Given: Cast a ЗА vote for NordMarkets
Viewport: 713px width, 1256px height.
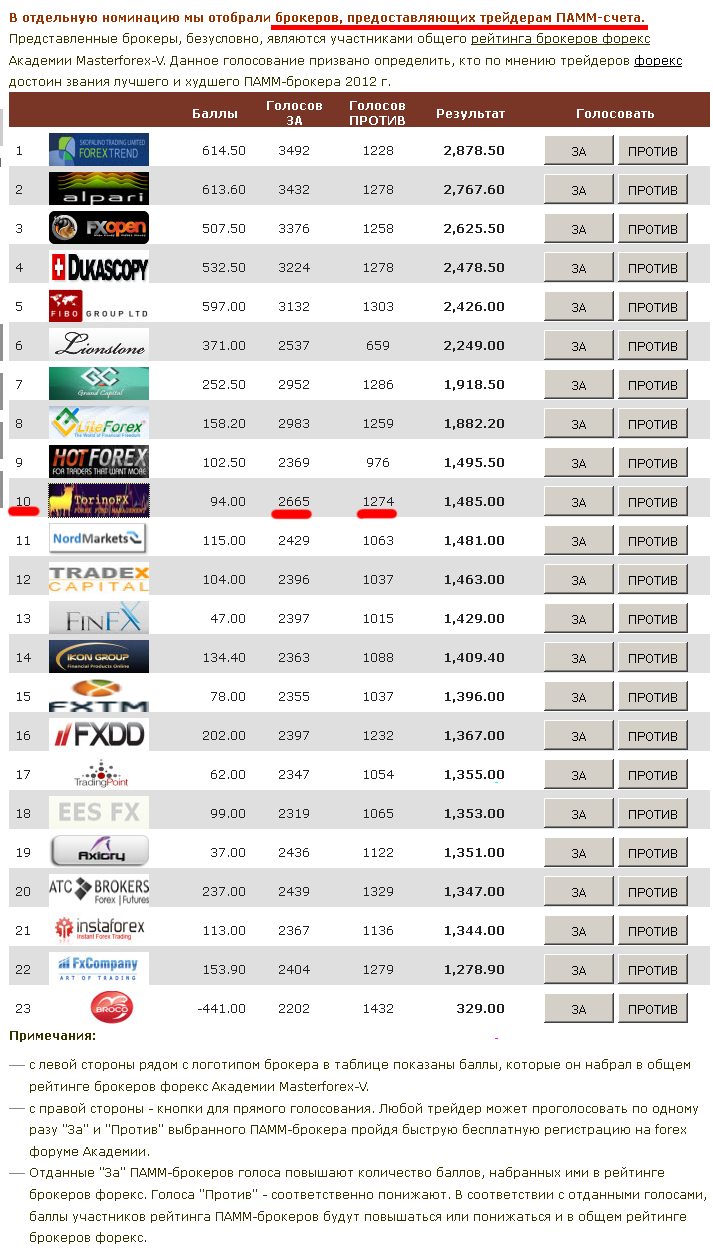Looking at the screenshot, I should pos(578,541).
